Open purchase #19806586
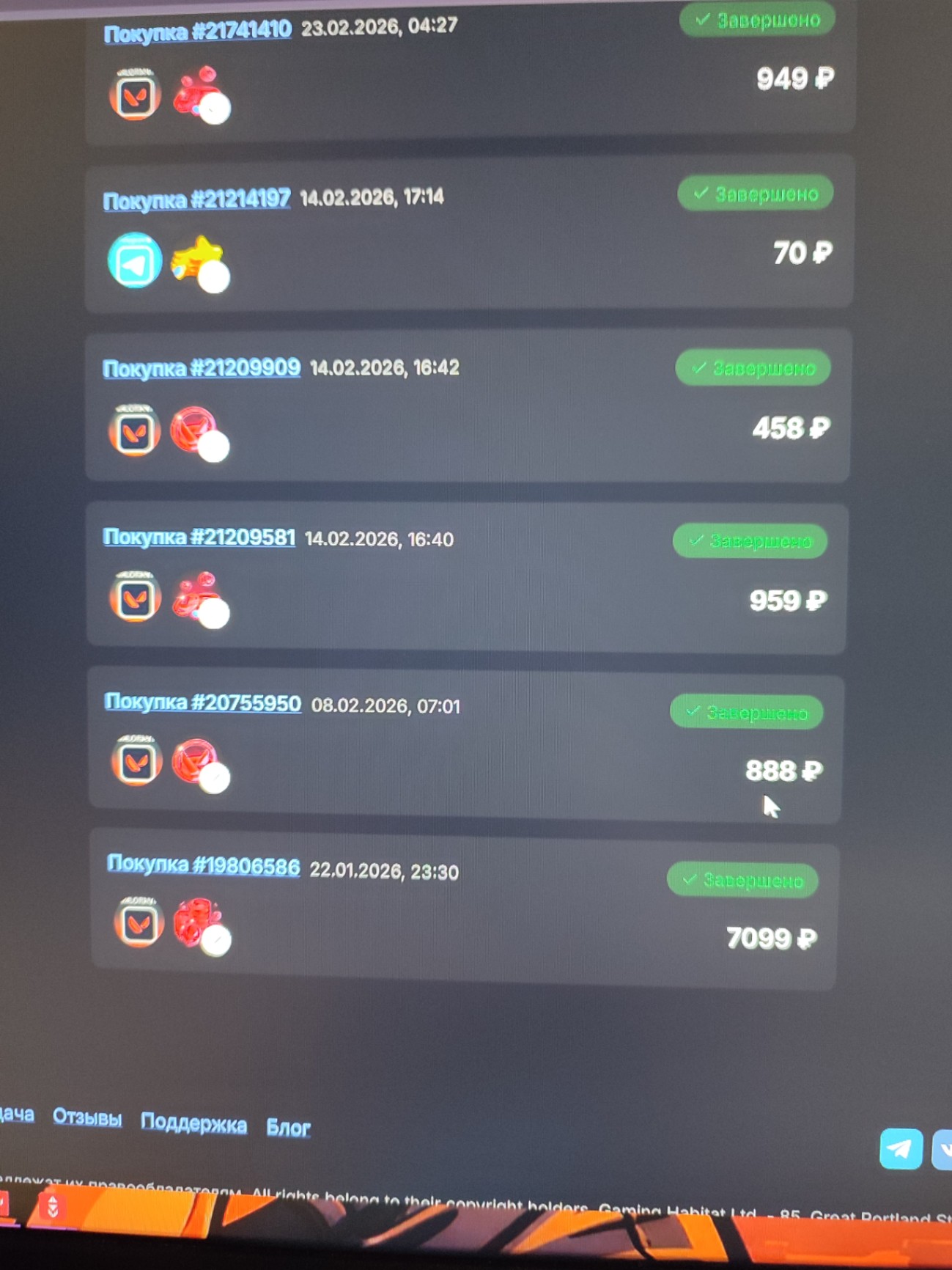The height and width of the screenshot is (1270, 952). coord(203,865)
